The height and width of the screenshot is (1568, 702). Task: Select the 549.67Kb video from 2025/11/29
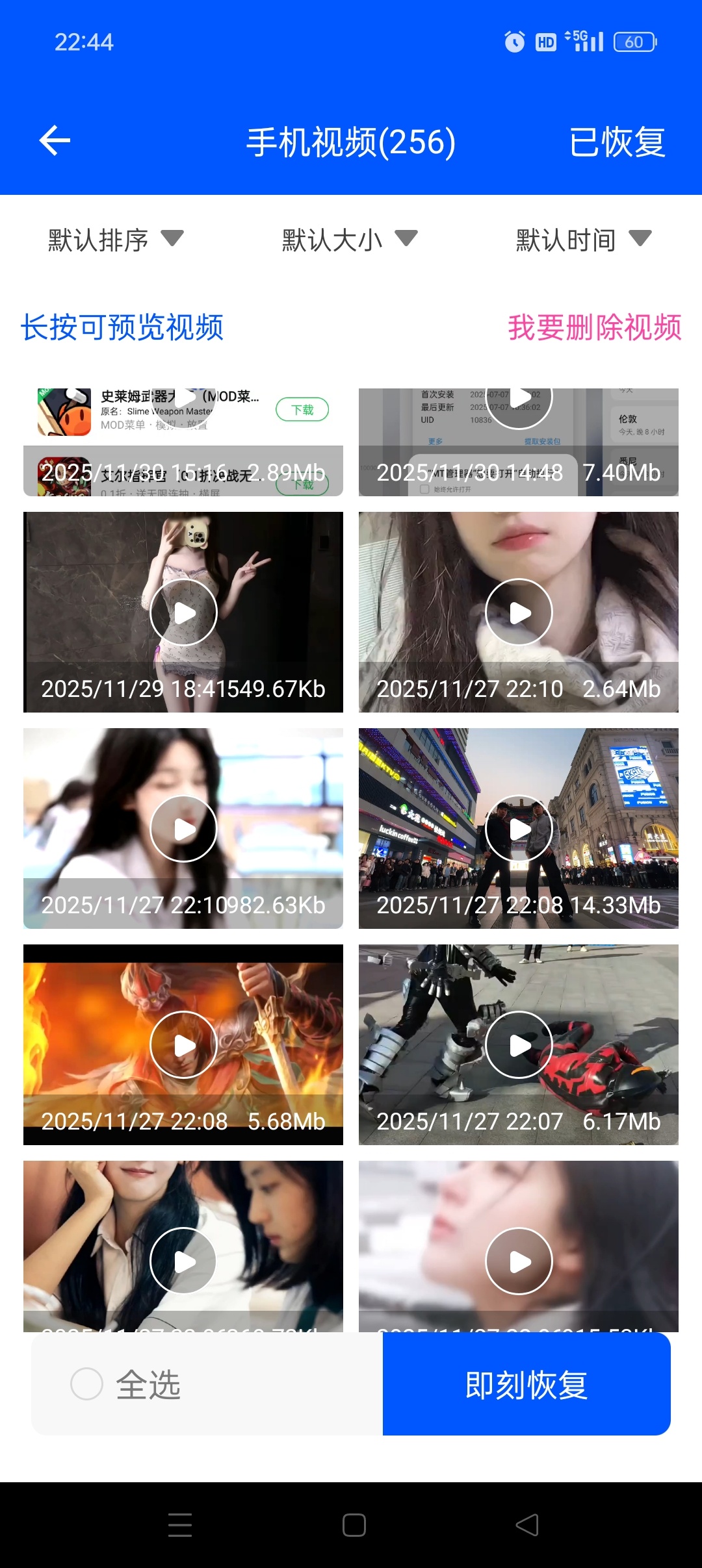pos(183,612)
